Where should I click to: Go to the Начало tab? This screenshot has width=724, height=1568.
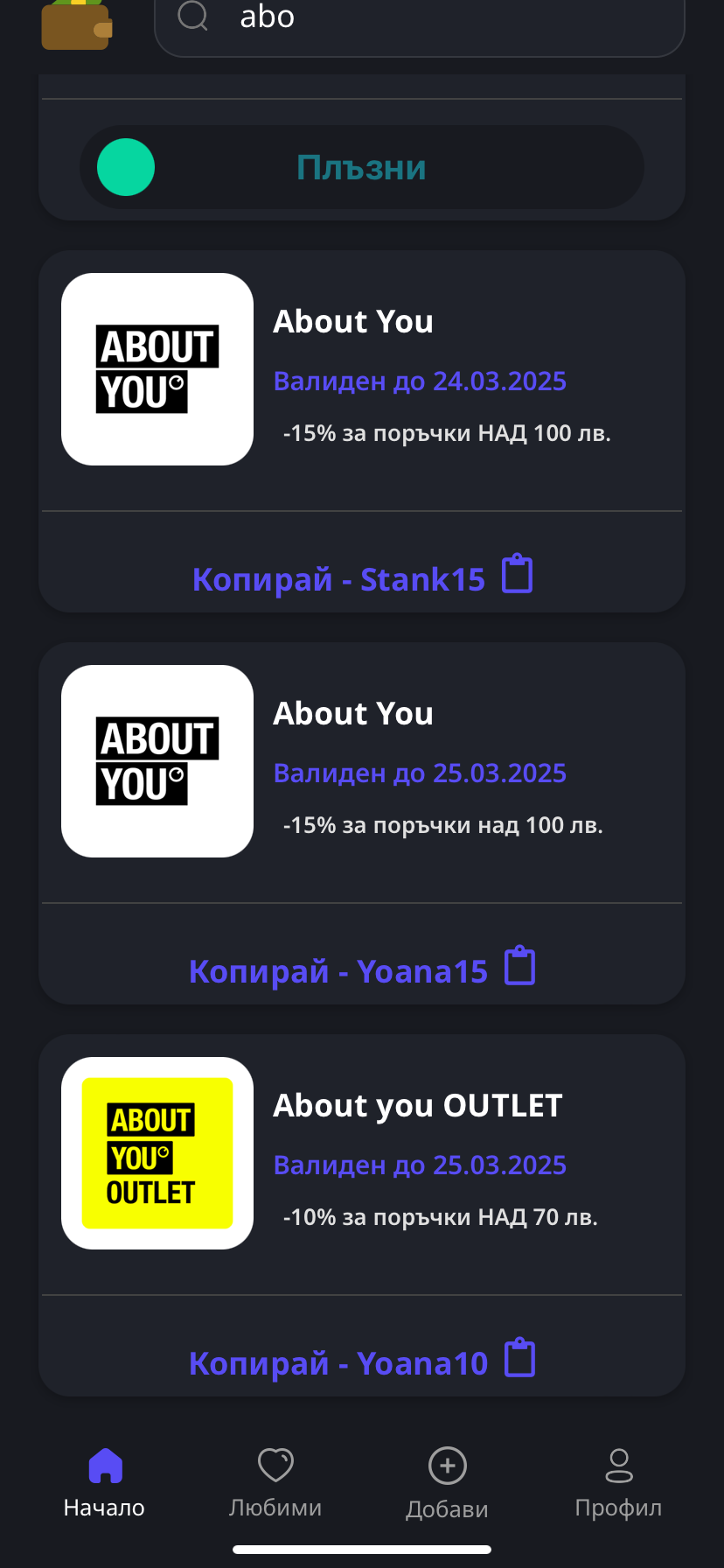pyautogui.click(x=104, y=1481)
